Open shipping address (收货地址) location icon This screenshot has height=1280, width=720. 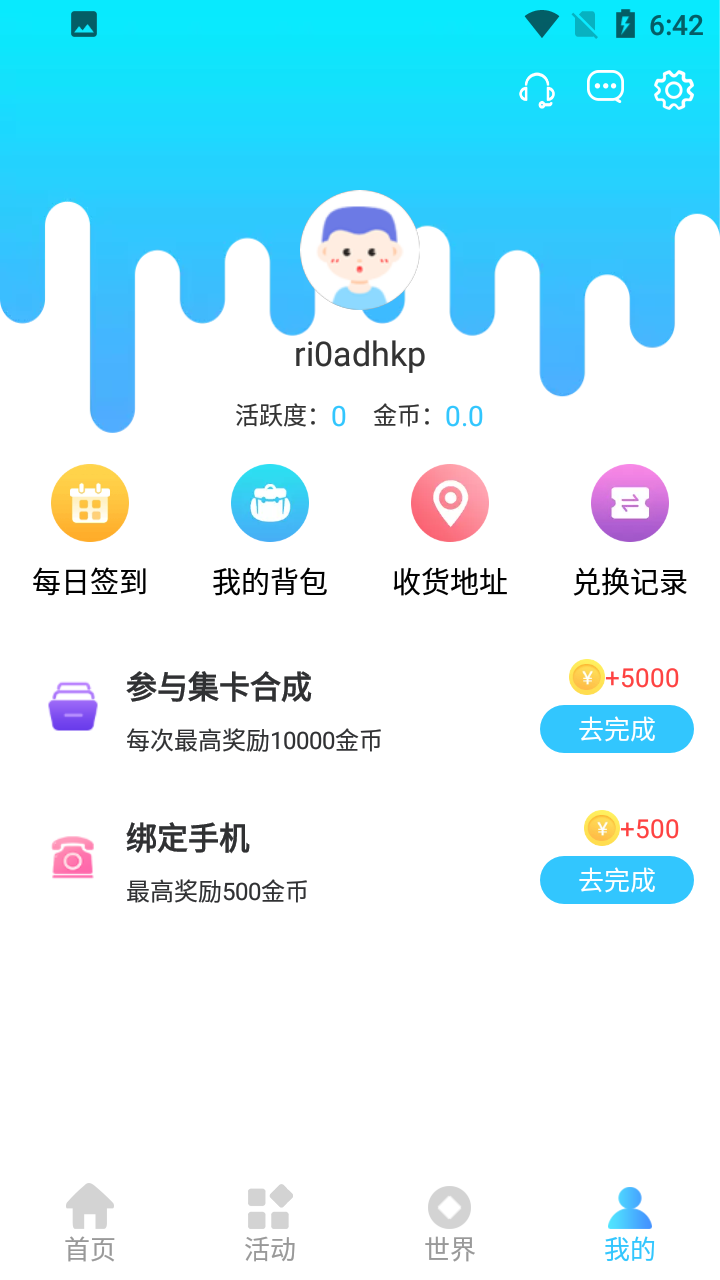point(450,503)
